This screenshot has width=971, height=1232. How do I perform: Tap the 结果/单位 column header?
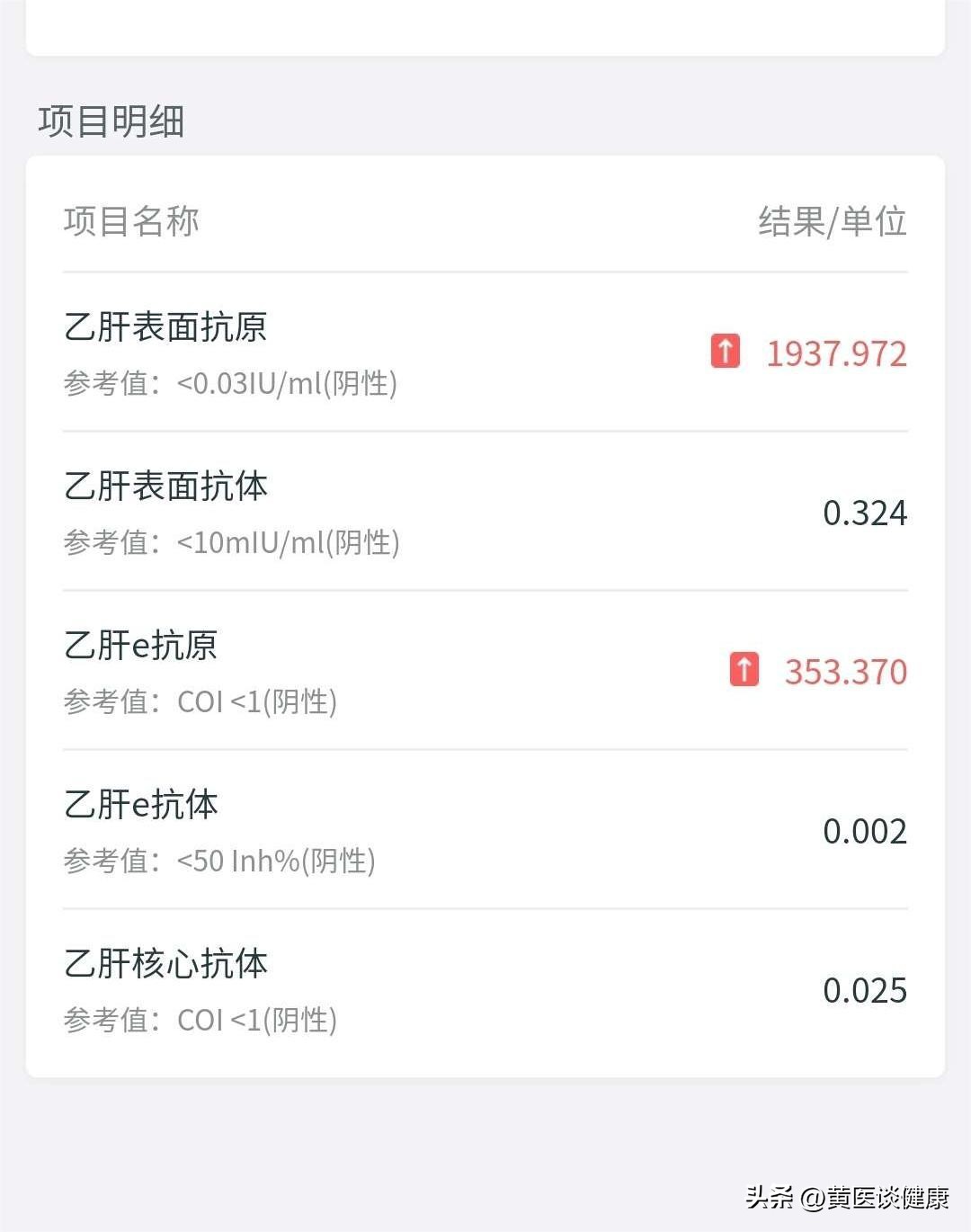[832, 221]
